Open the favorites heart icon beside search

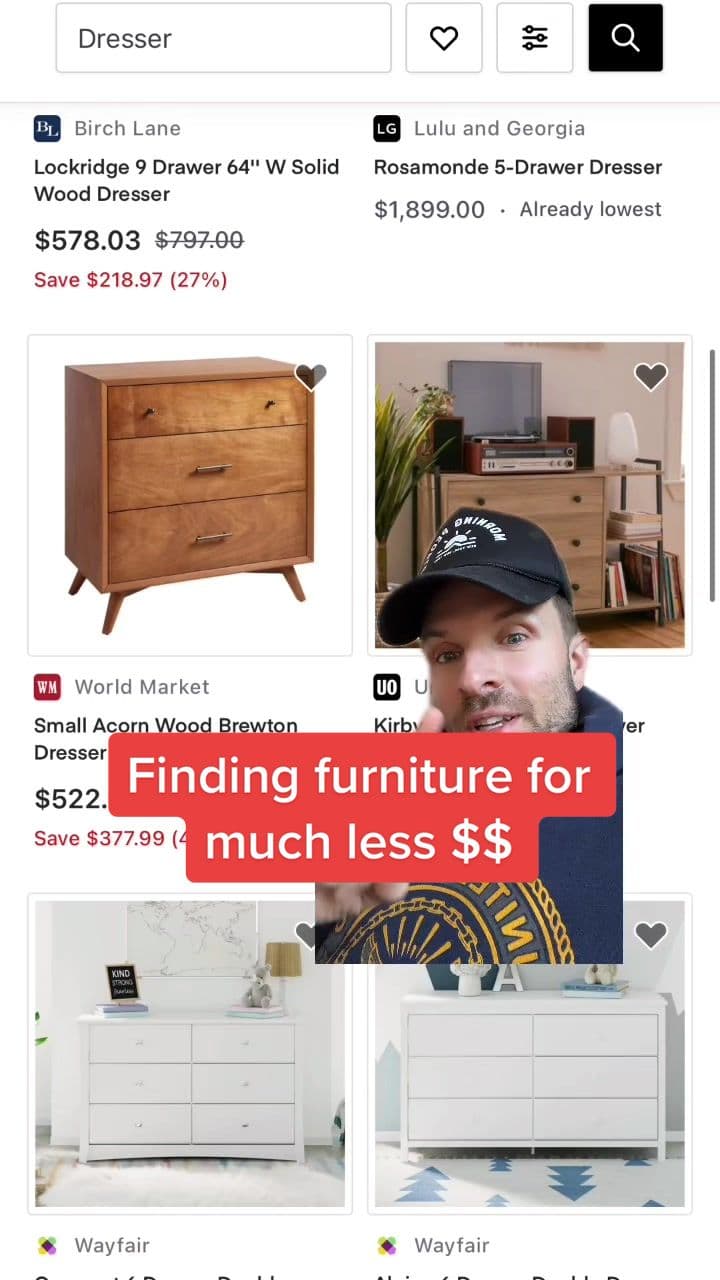[444, 37]
